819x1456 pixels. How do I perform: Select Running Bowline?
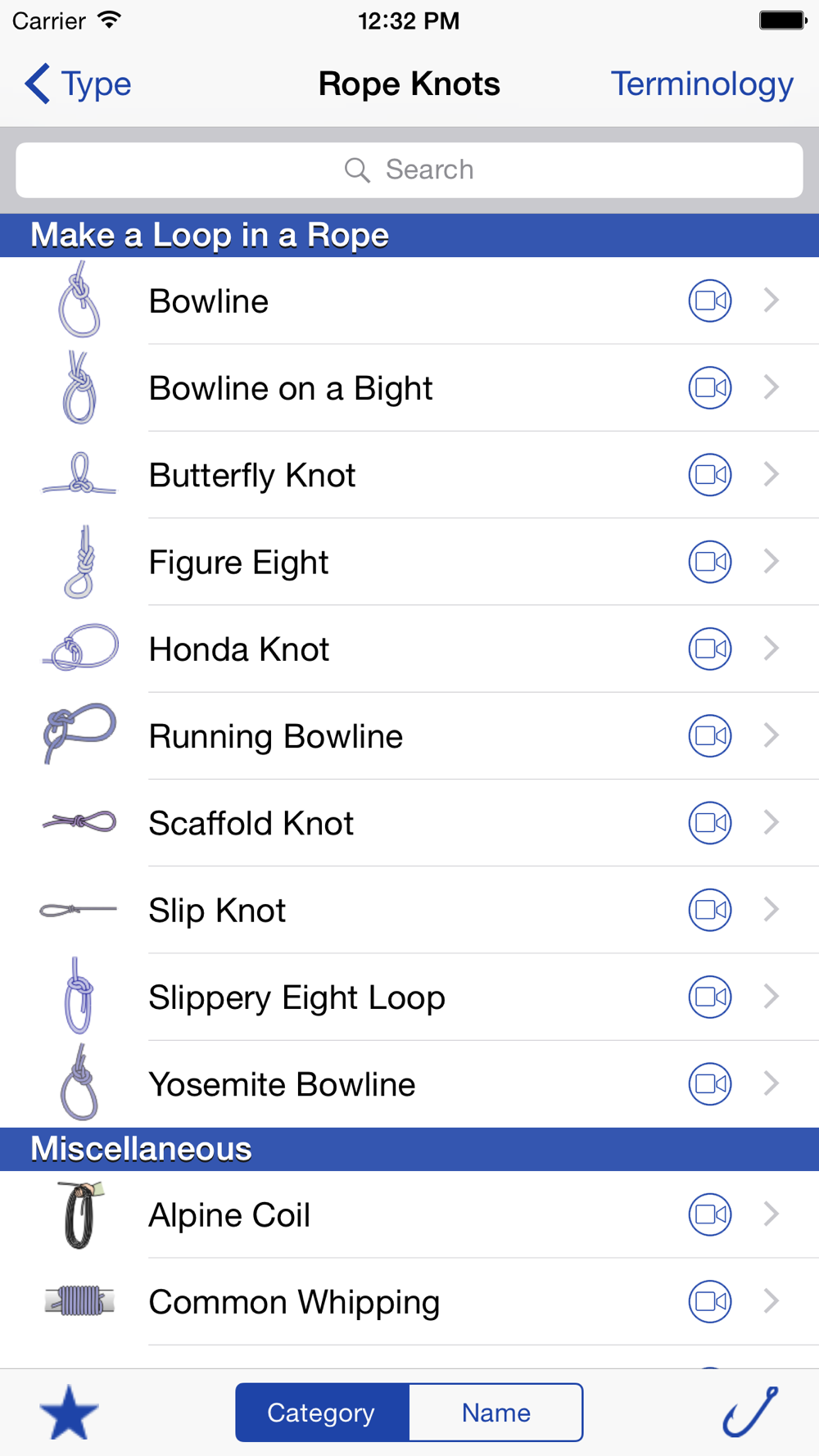(409, 736)
